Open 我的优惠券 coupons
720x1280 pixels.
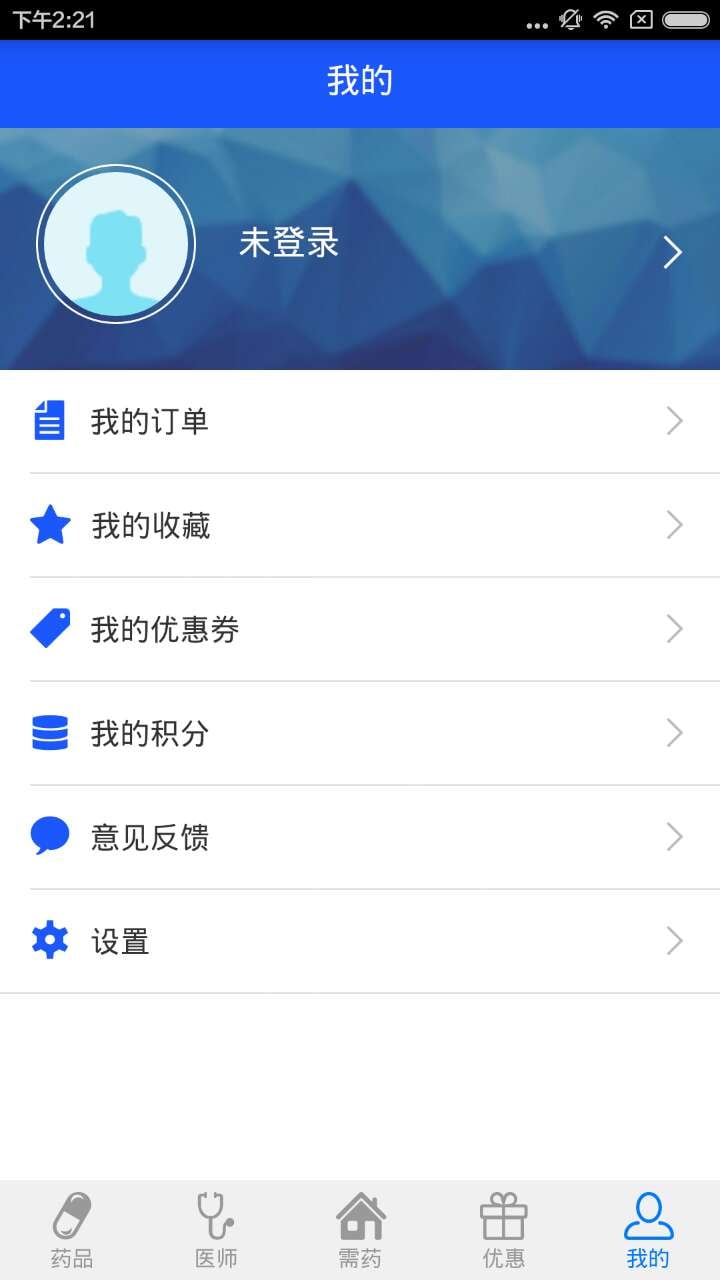click(360, 629)
